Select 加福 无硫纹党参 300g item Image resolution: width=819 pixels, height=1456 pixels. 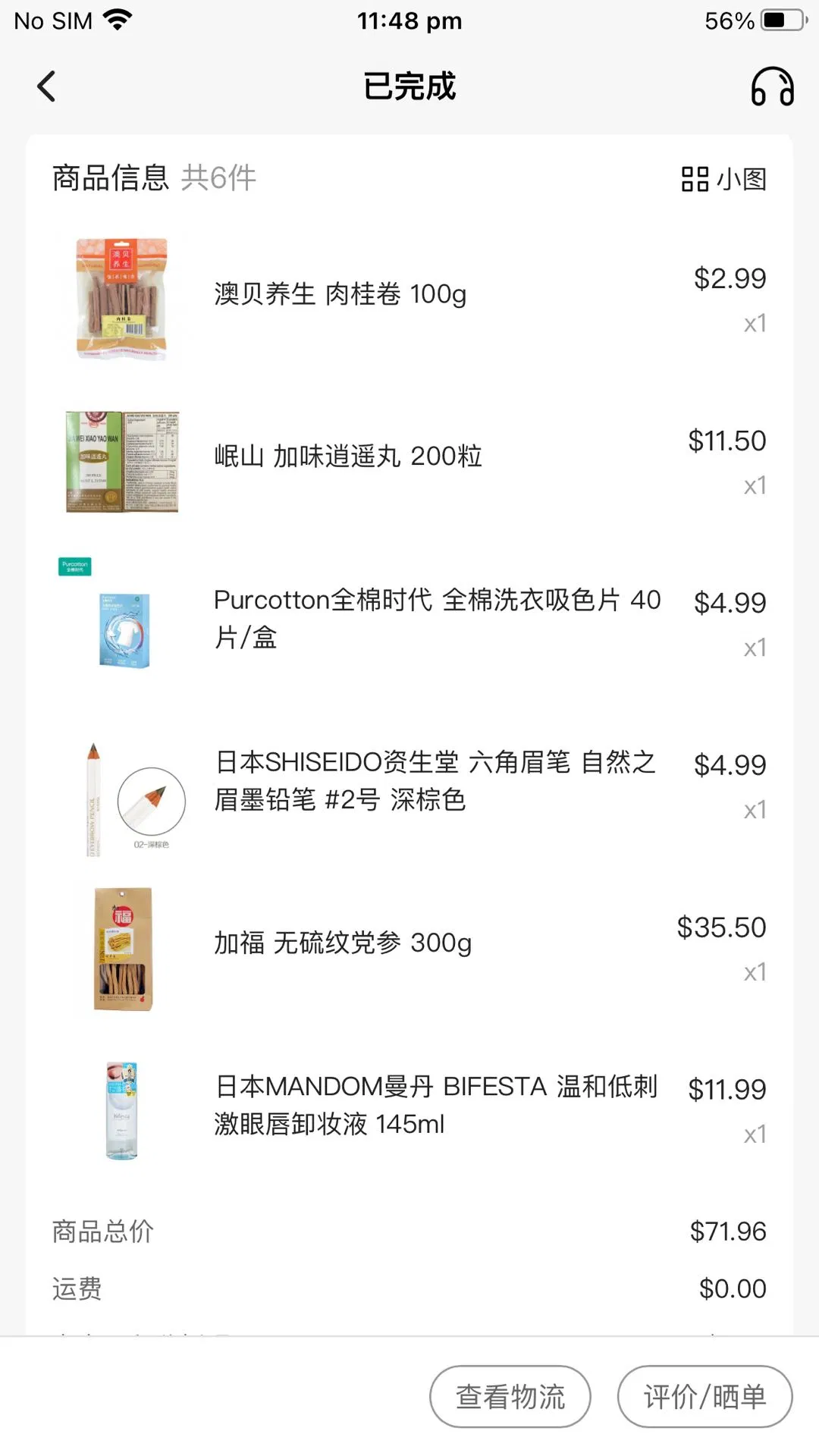pyautogui.click(x=343, y=943)
